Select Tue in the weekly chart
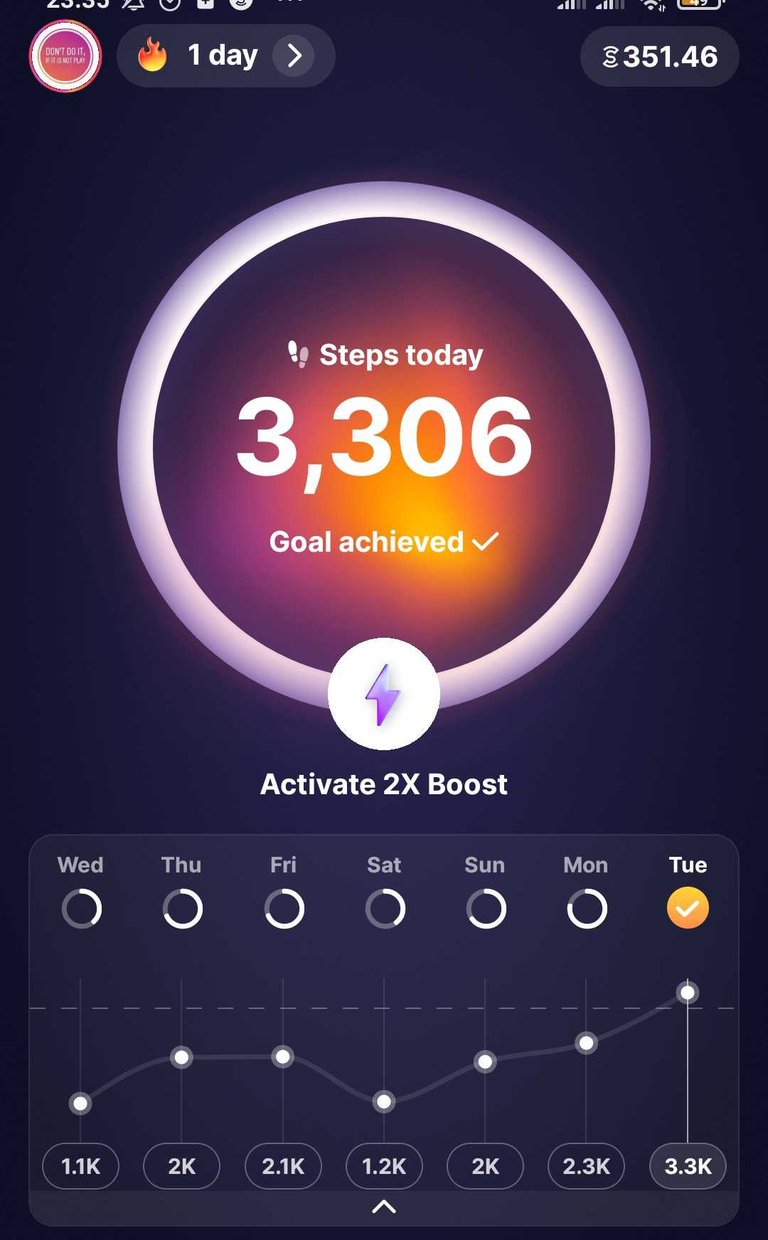Viewport: 768px width, 1240px height. point(688,889)
